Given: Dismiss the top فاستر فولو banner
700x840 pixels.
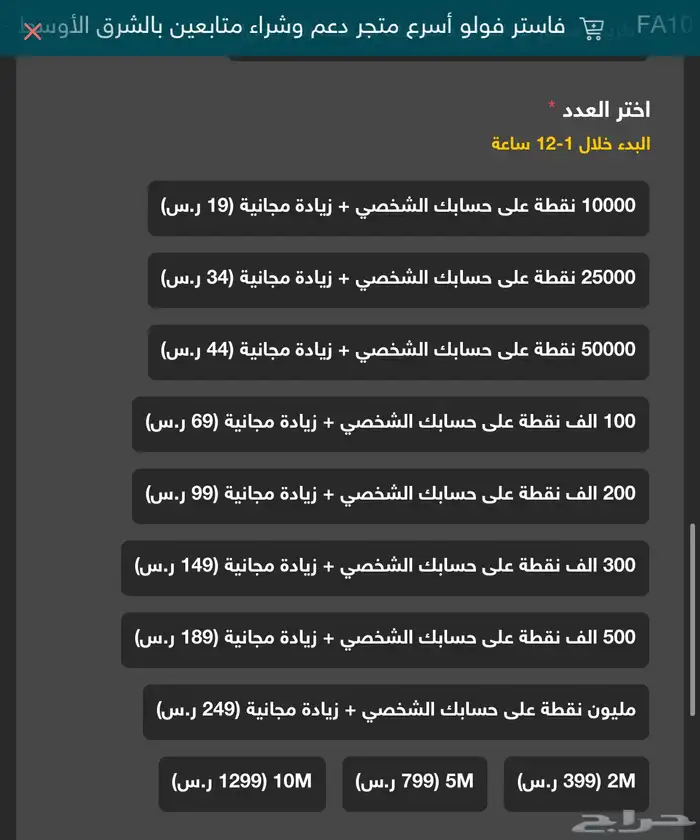Looking at the screenshot, I should click(x=32, y=31).
